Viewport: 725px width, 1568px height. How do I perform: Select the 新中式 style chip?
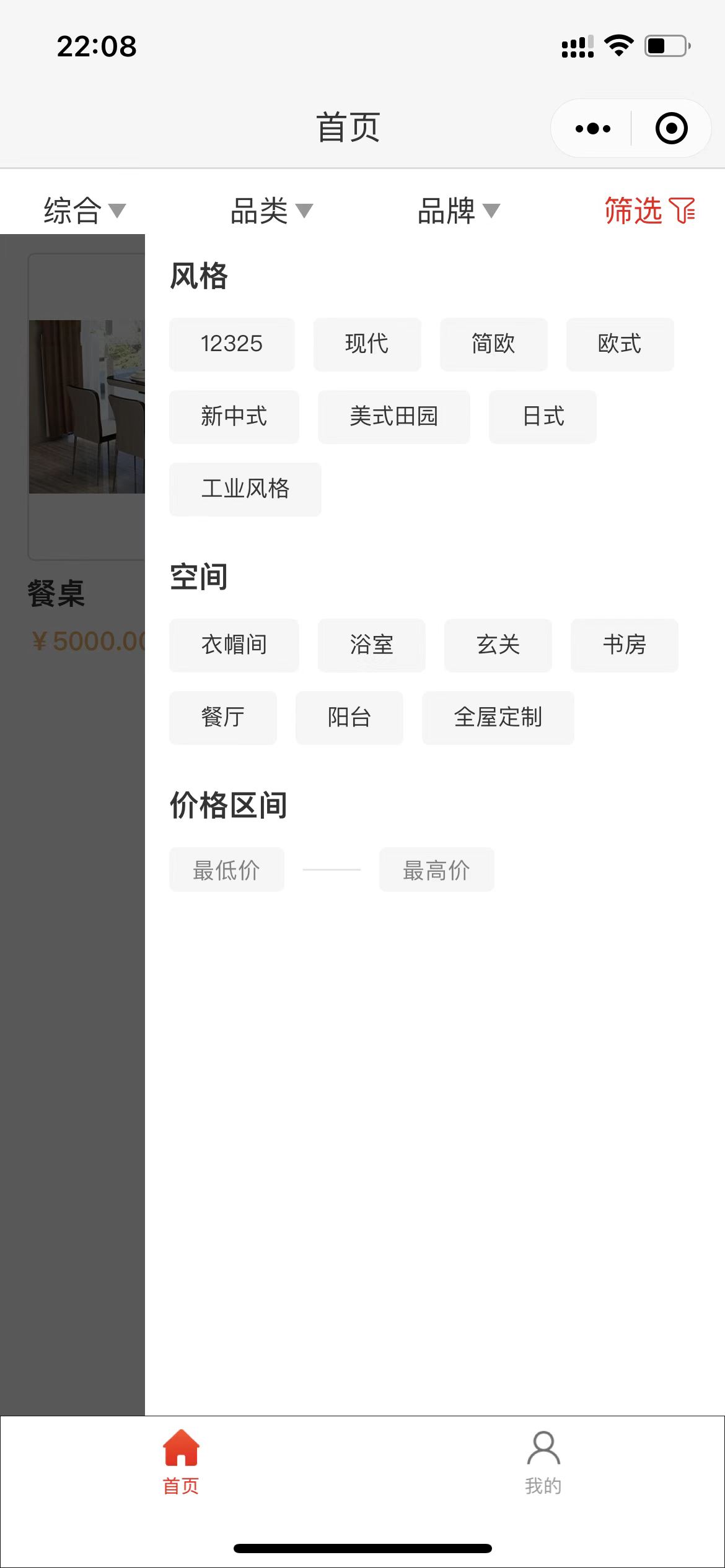click(234, 417)
